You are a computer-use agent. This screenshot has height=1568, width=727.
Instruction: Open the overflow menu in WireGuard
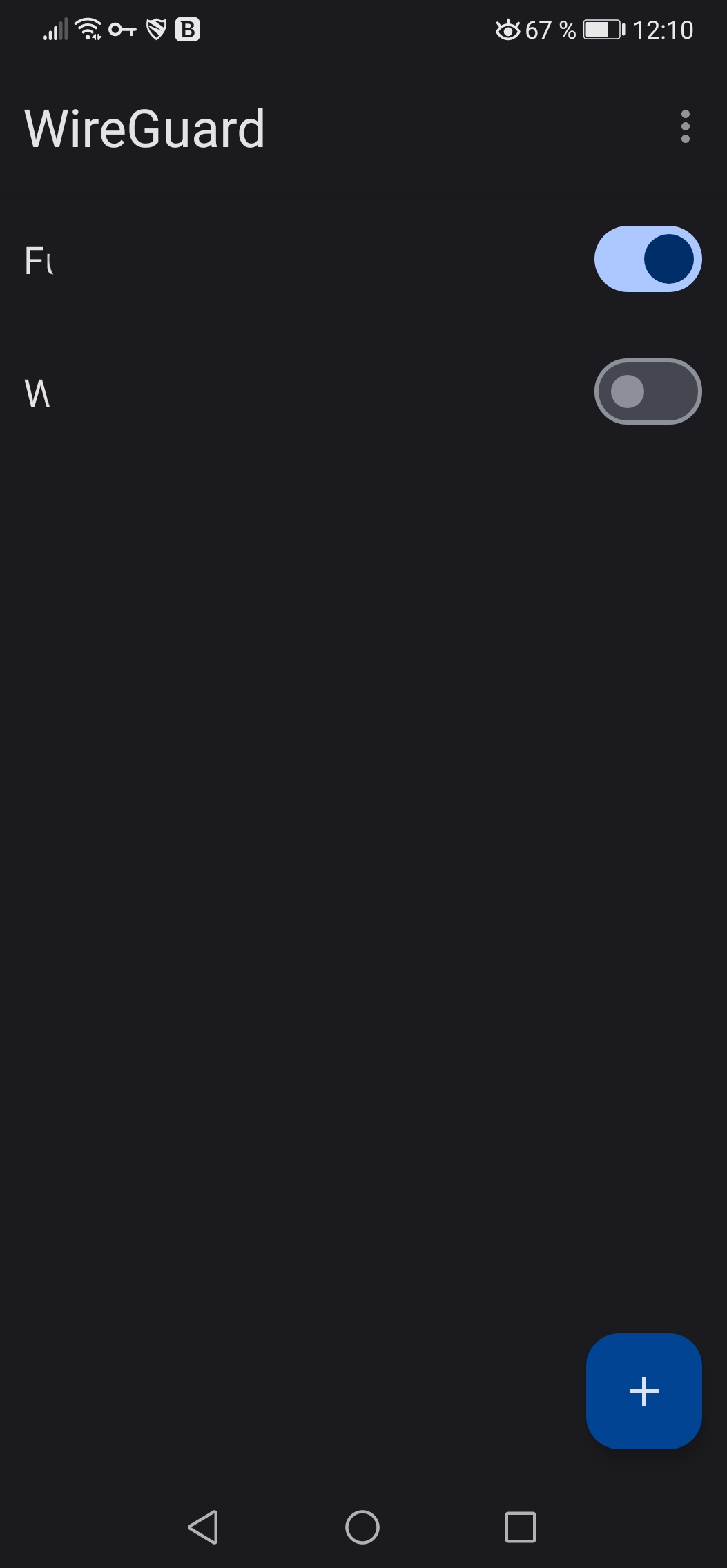point(685,127)
